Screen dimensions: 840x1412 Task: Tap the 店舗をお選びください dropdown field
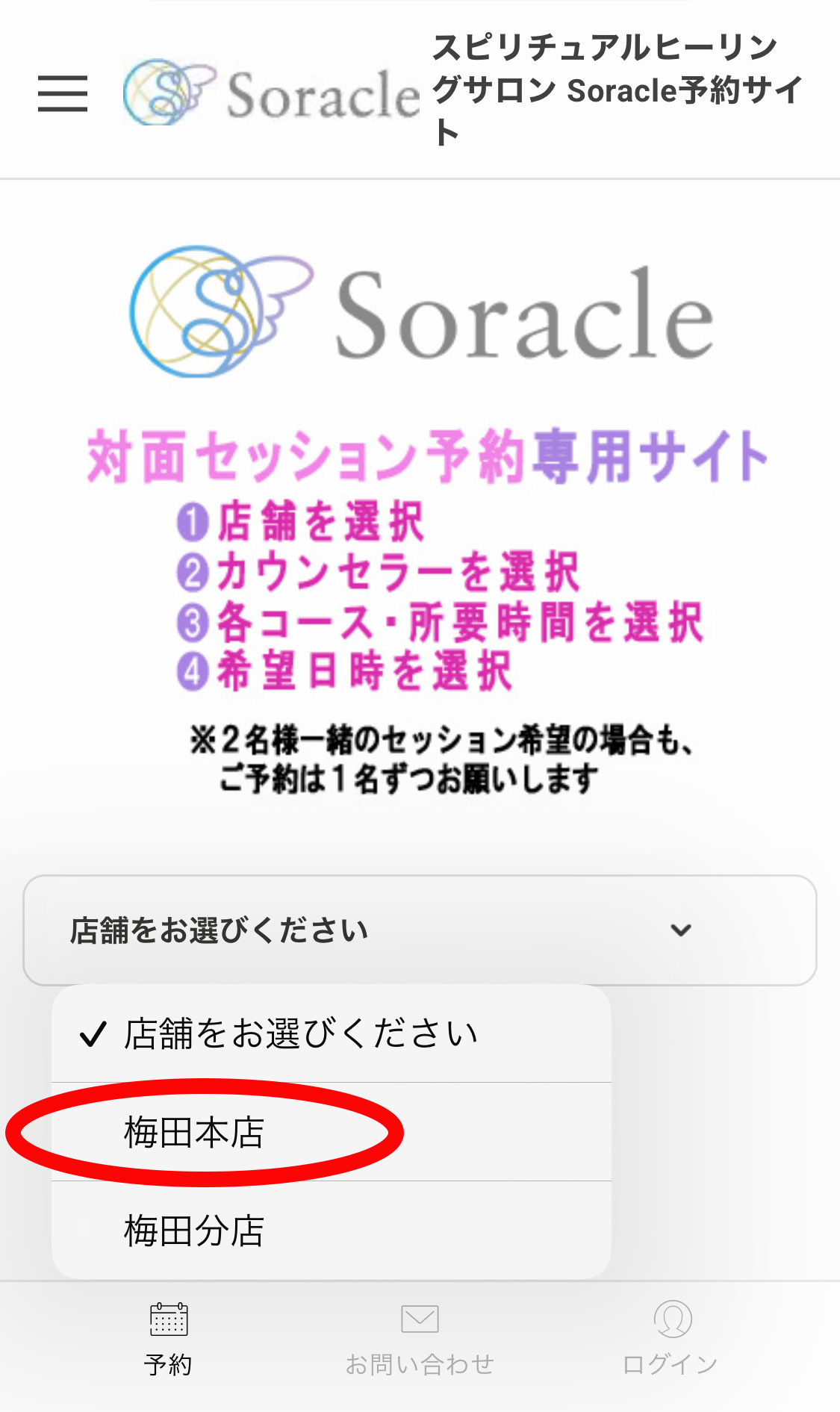420,930
